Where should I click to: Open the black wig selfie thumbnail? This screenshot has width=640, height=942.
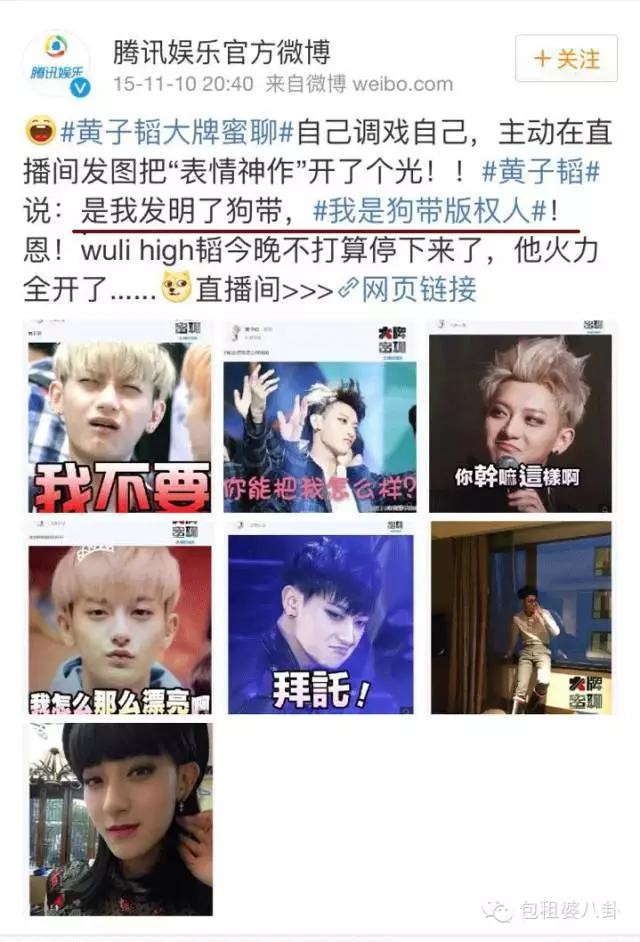(x=119, y=819)
